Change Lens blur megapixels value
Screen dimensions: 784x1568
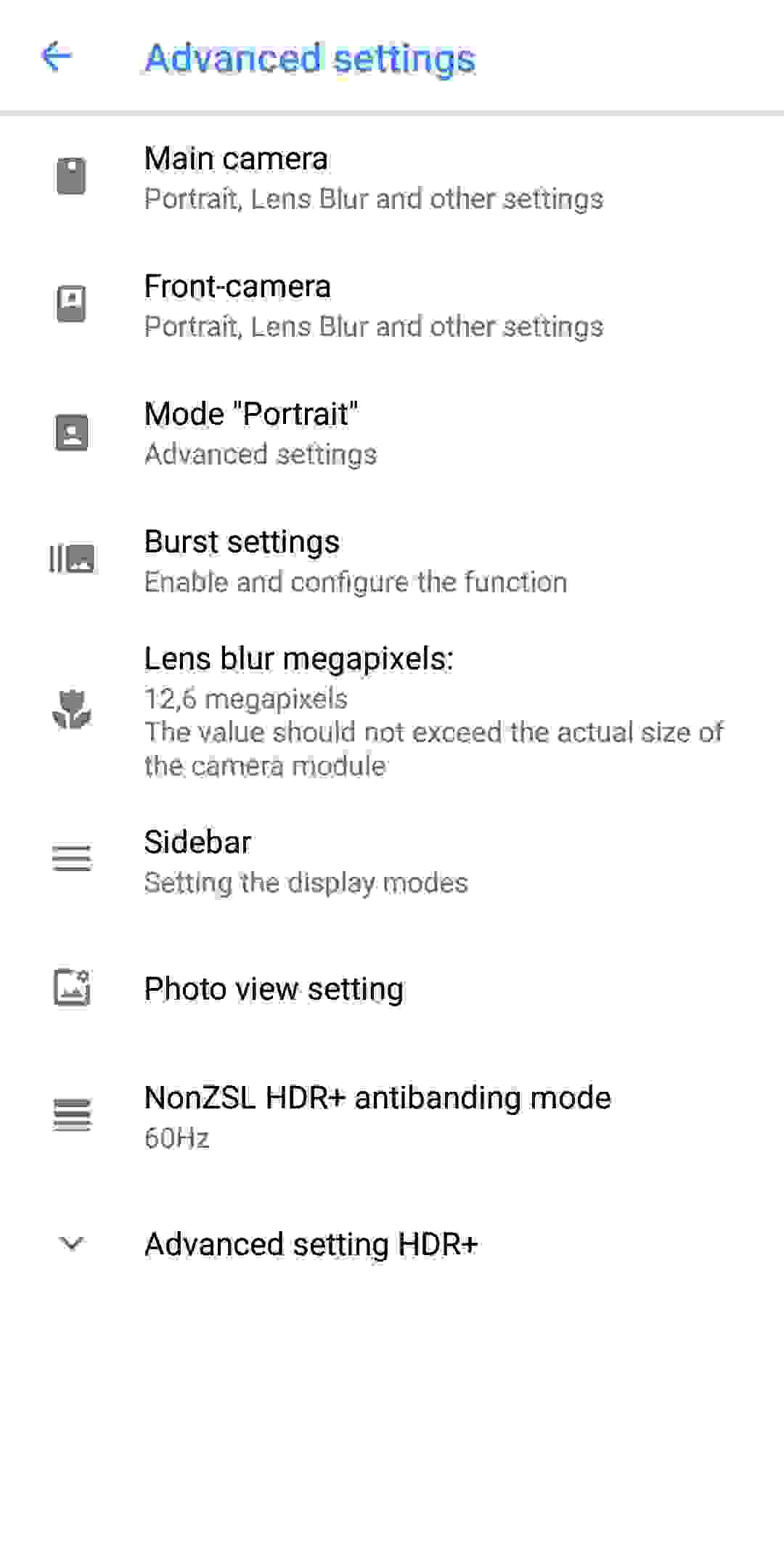(433, 711)
